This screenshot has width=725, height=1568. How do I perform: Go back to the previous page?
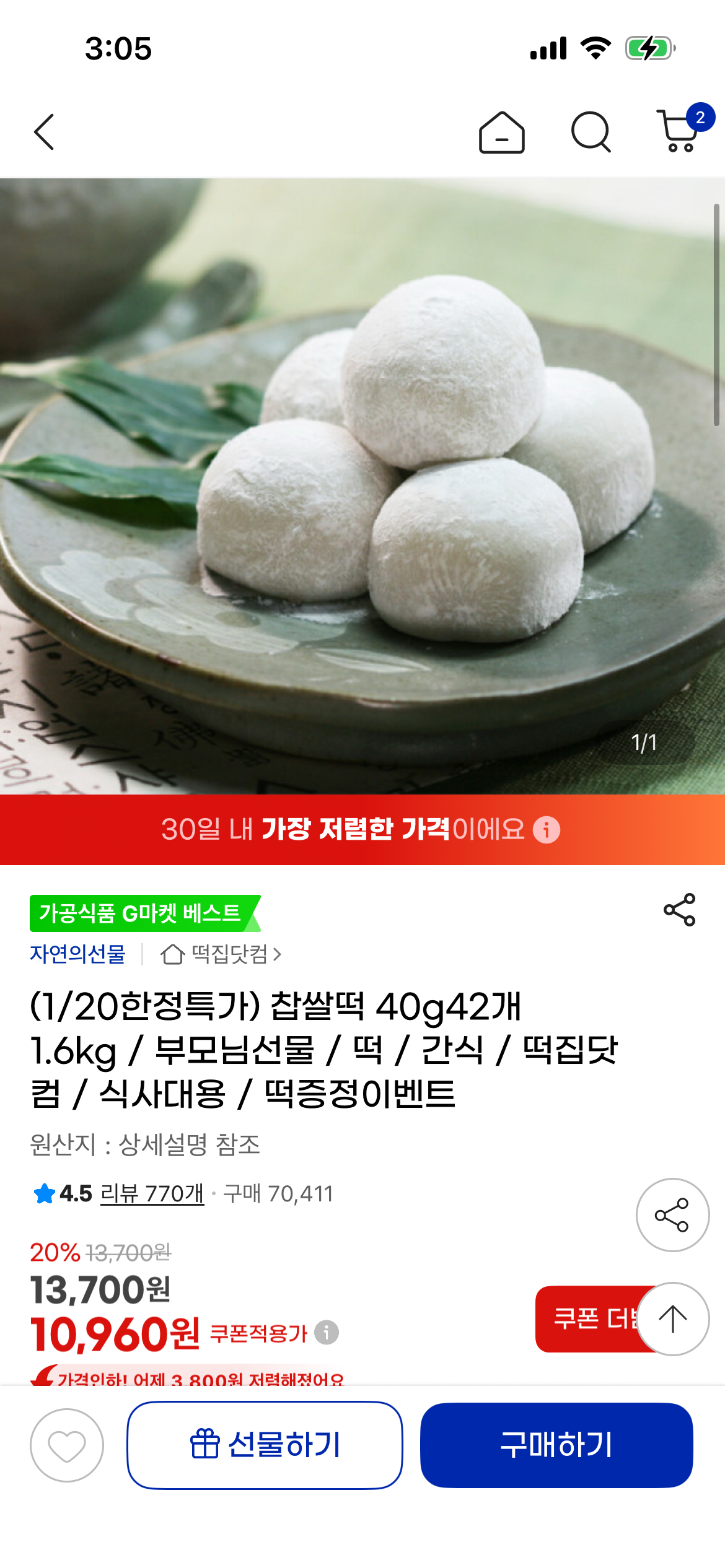pyautogui.click(x=44, y=132)
